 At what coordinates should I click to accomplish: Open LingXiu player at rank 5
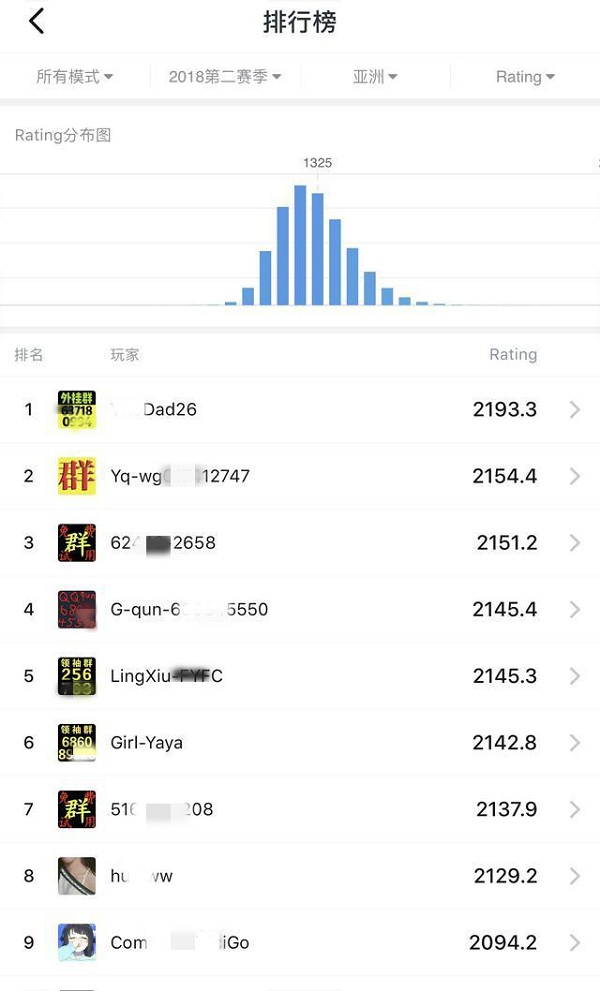[300, 676]
